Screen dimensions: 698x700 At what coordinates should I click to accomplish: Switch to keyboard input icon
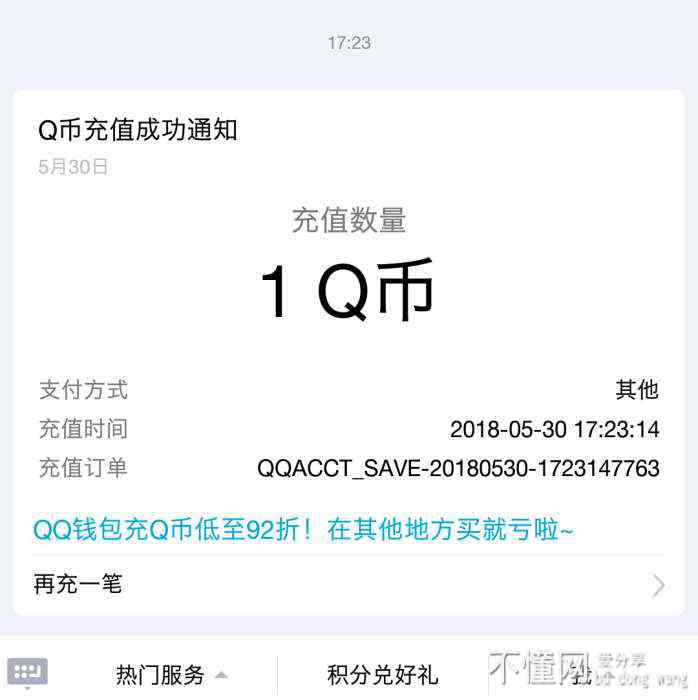pos(27,671)
